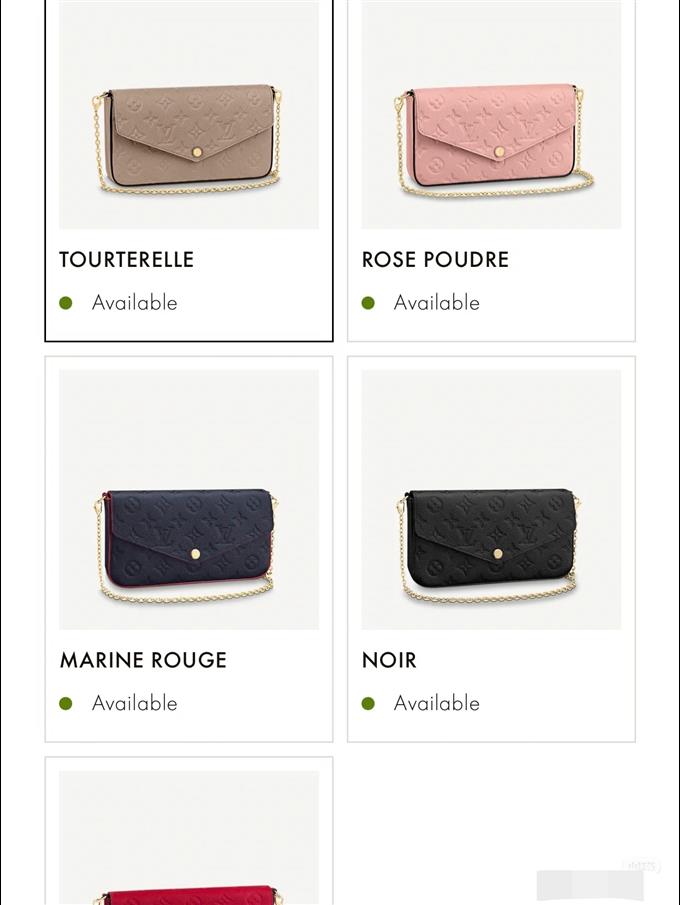Choose the Rose Poudre color card
The image size is (680, 905).
pos(491,170)
